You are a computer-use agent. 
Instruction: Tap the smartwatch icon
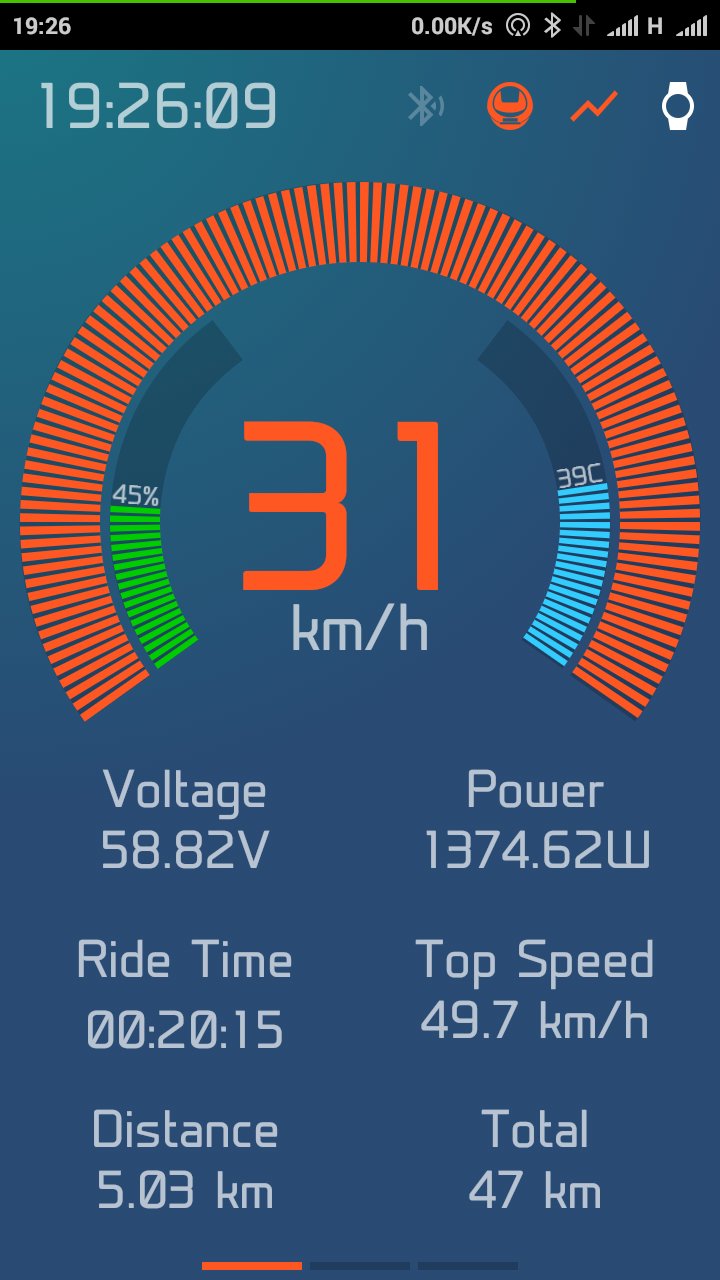tap(678, 106)
